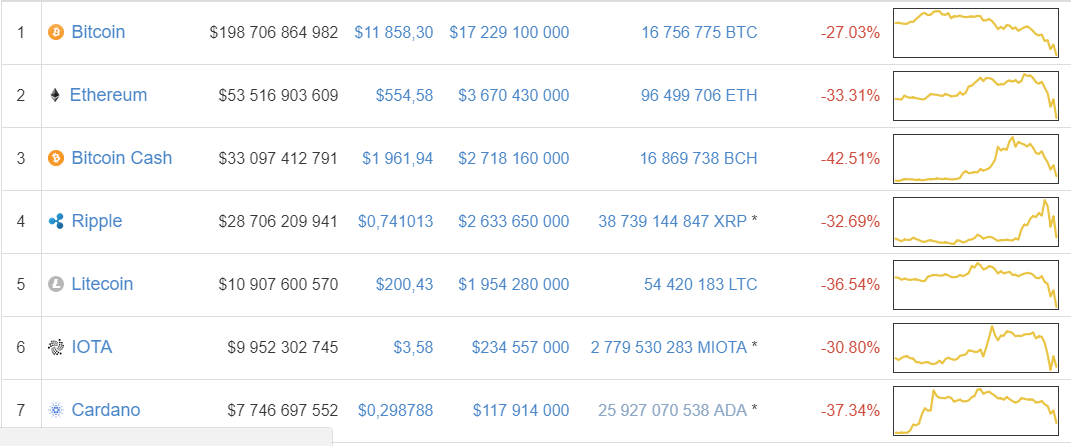
Task: Tap the 16 756 775 BTC supply link
Action: (699, 32)
